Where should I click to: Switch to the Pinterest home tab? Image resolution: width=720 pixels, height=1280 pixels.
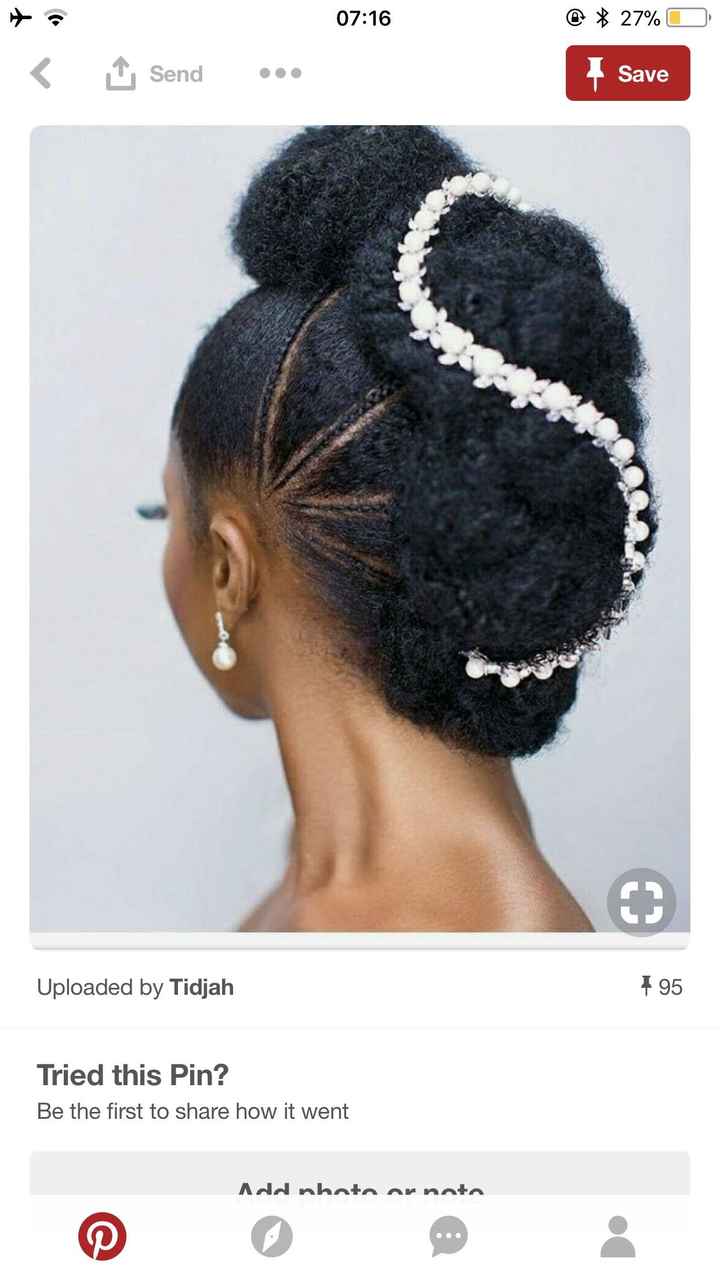(102, 1236)
